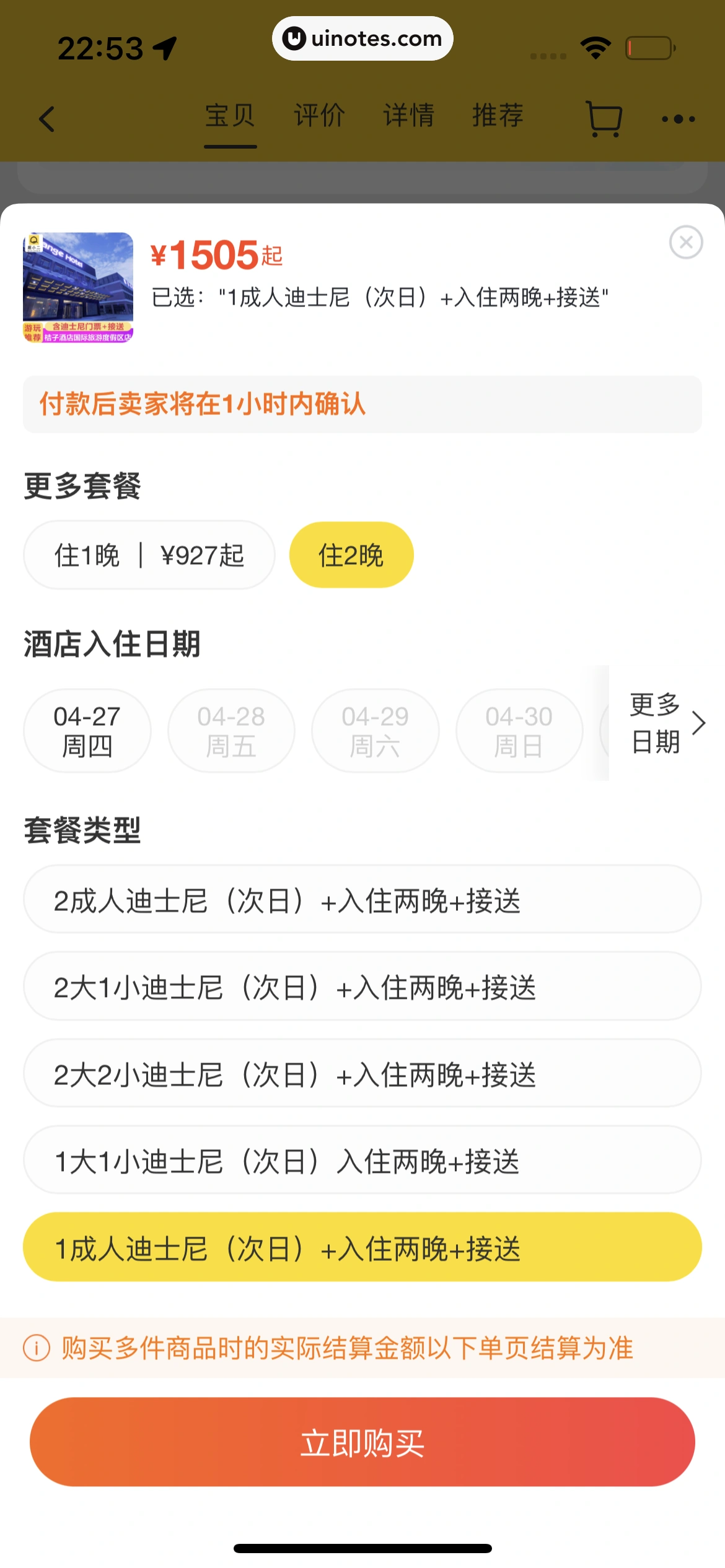This screenshot has width=725, height=1568.
Task: Choose 2大1小迪士尼（次日）+入住两晚+接送
Action: (x=362, y=987)
